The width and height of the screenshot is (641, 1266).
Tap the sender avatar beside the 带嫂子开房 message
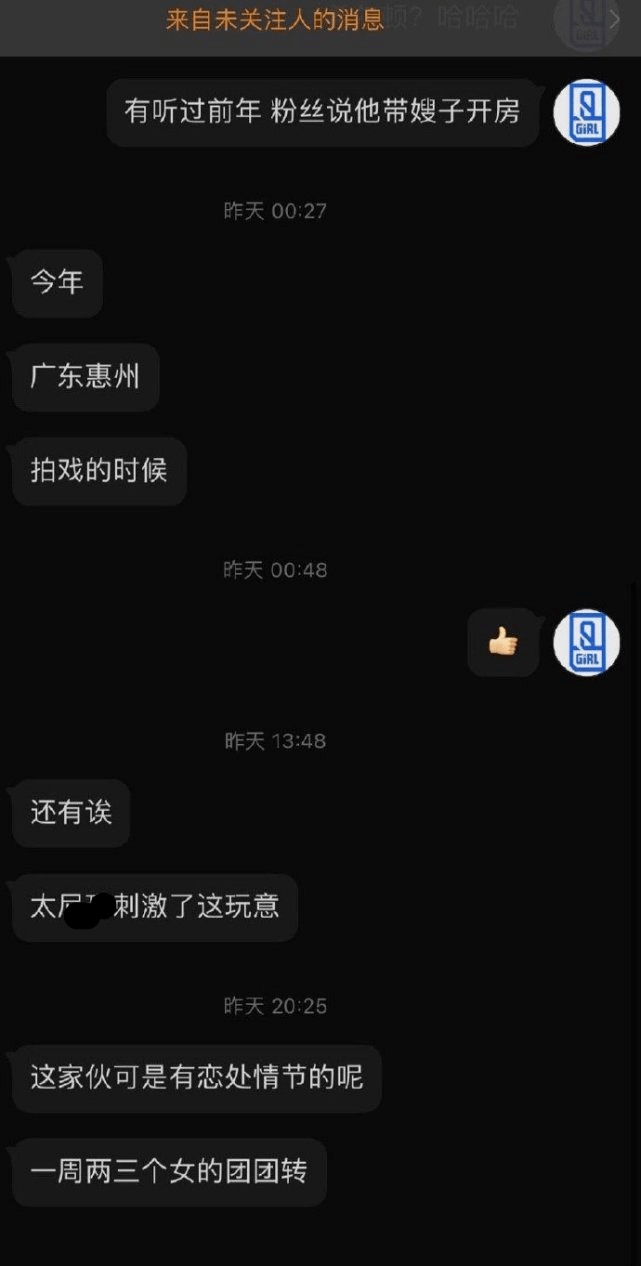pyautogui.click(x=587, y=112)
